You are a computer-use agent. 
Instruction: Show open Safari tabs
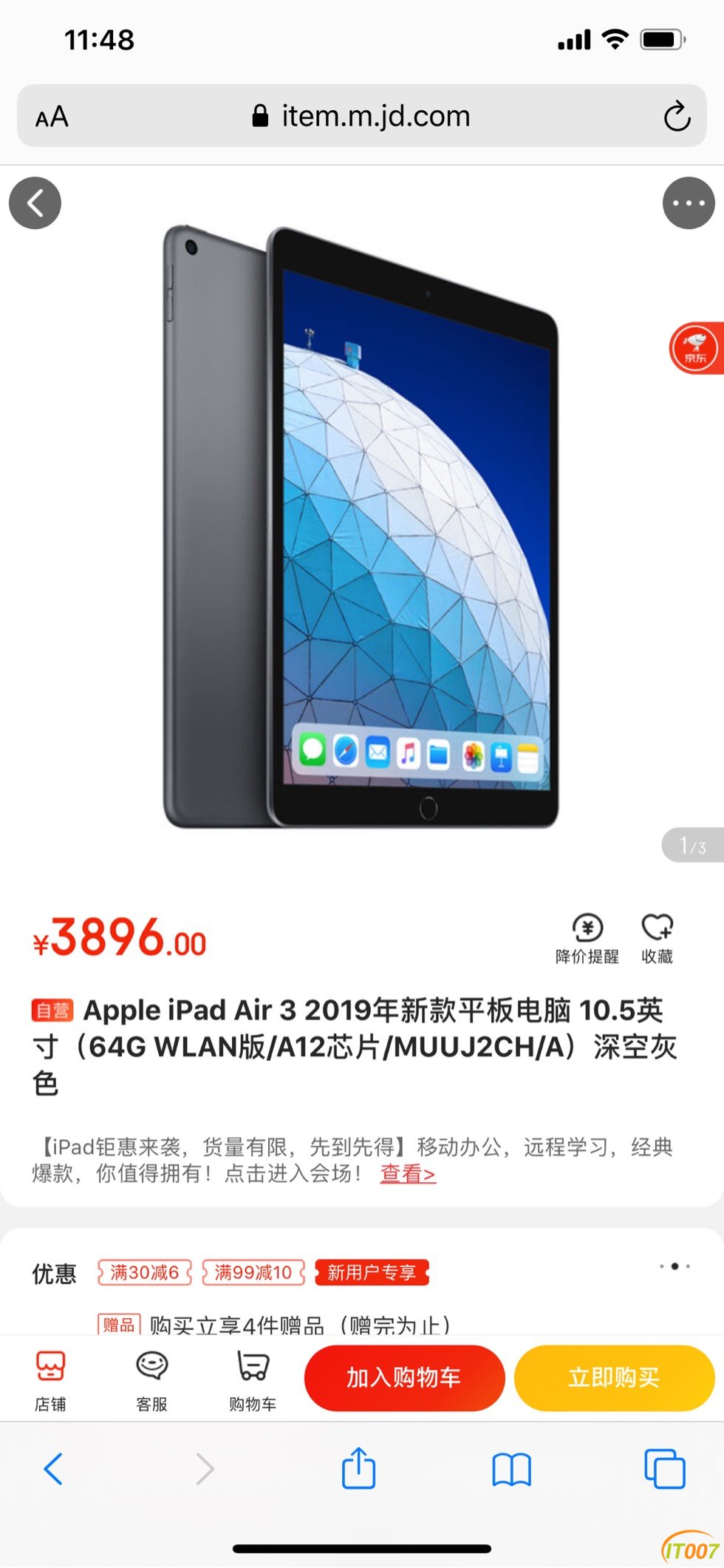664,1469
